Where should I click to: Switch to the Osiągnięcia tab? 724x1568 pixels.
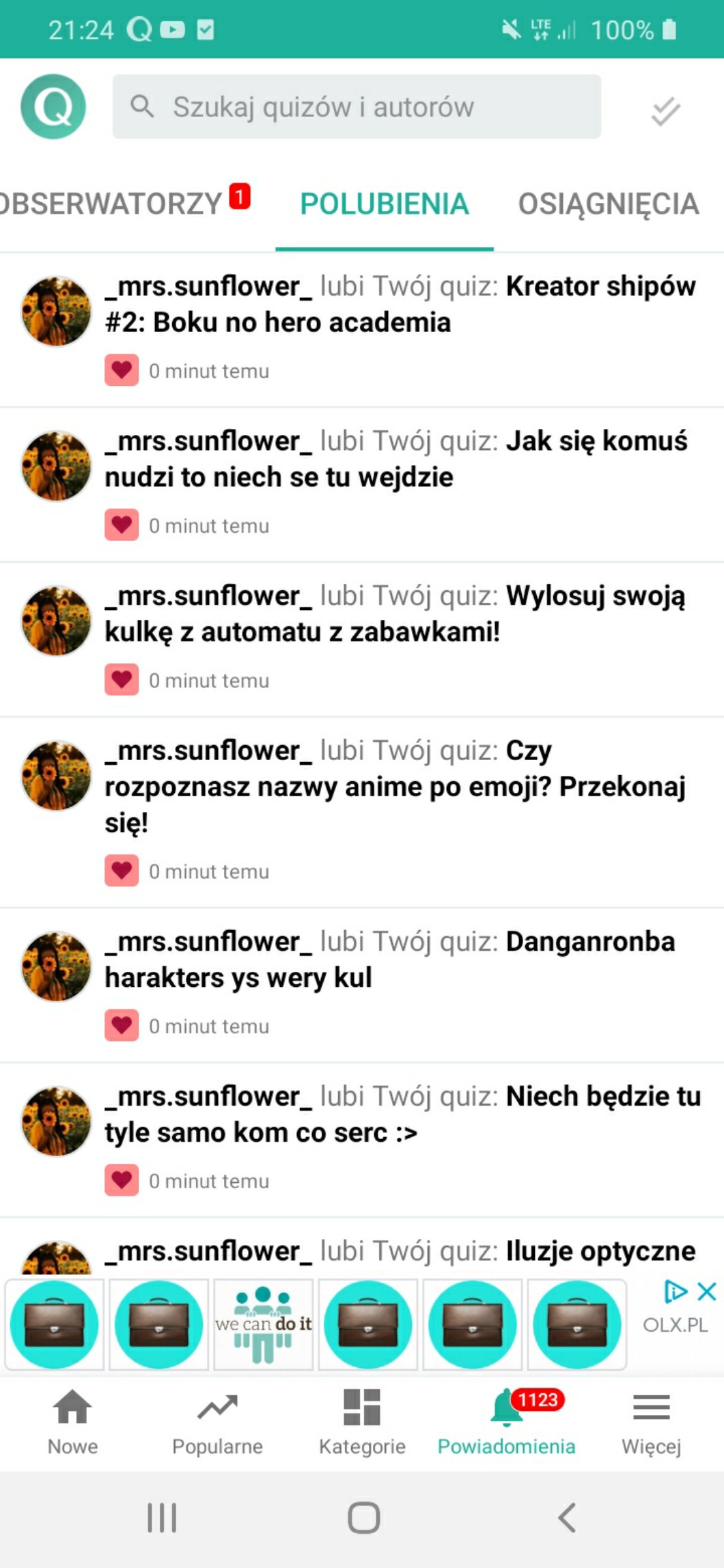(608, 204)
